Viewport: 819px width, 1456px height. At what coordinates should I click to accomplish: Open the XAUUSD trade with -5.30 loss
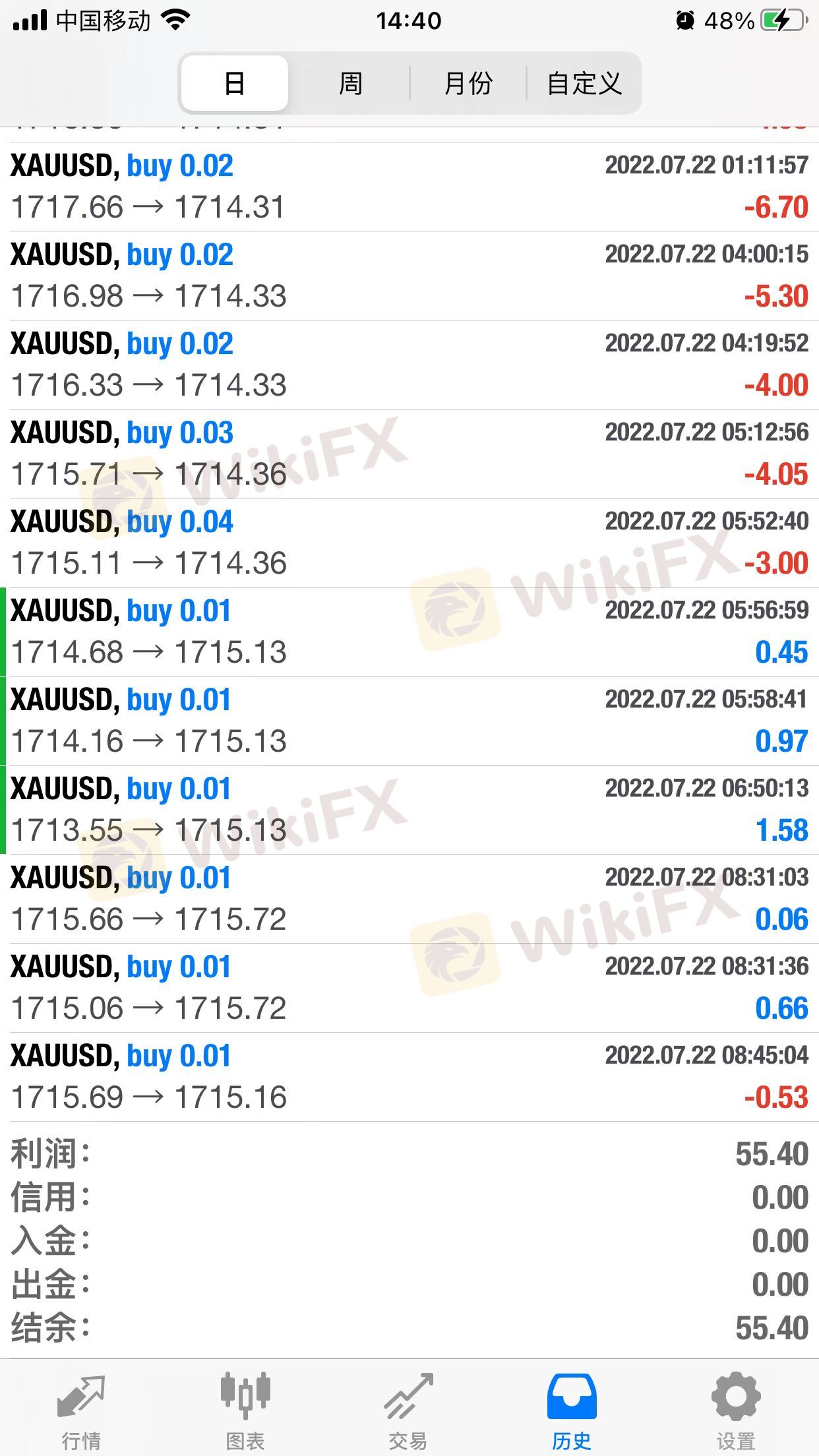(x=409, y=276)
